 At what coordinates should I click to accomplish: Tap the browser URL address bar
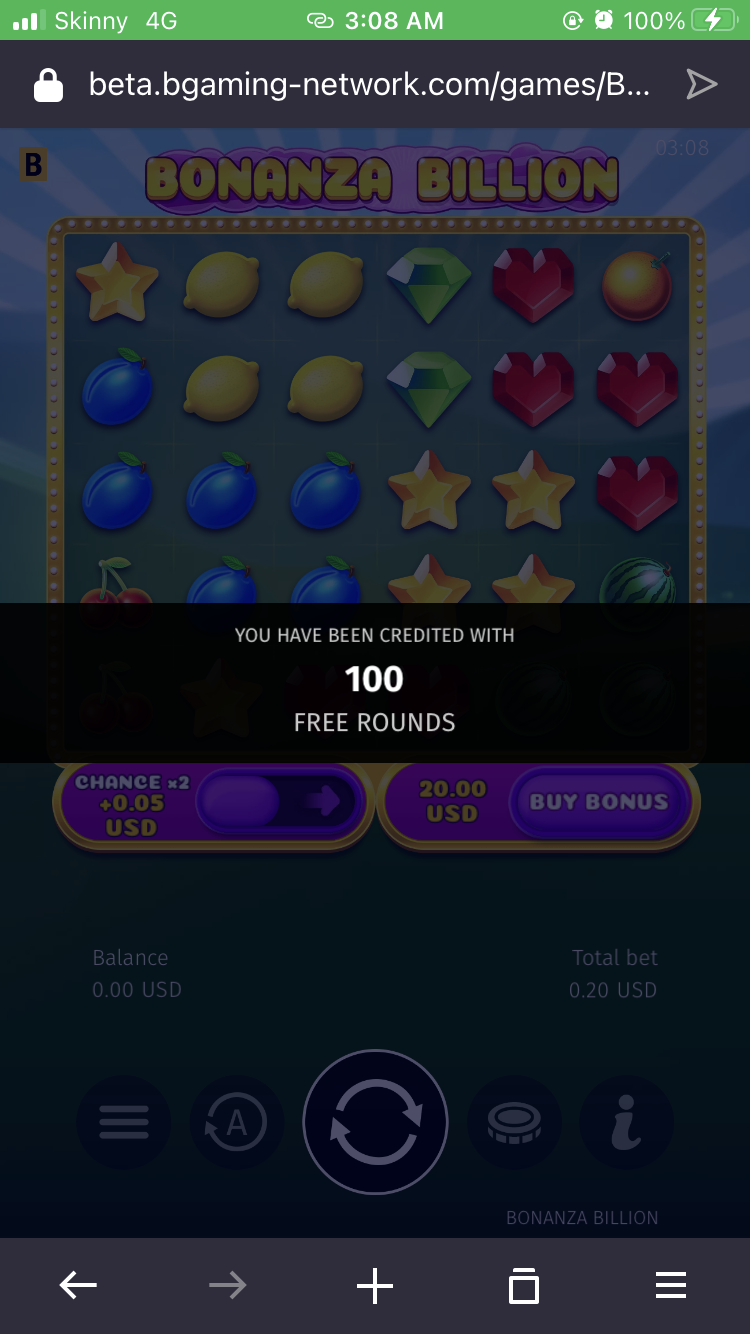point(368,85)
